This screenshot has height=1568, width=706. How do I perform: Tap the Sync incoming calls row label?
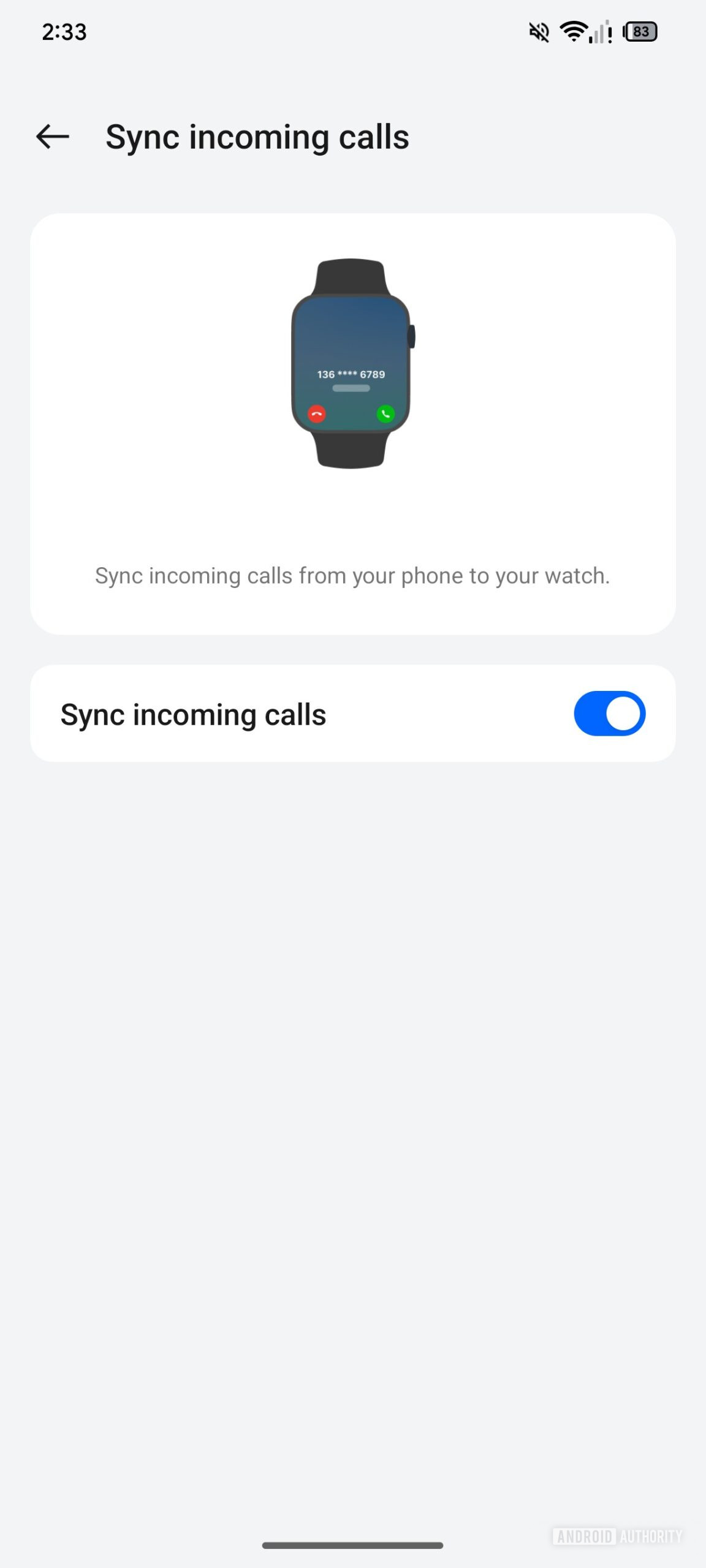pyautogui.click(x=194, y=713)
